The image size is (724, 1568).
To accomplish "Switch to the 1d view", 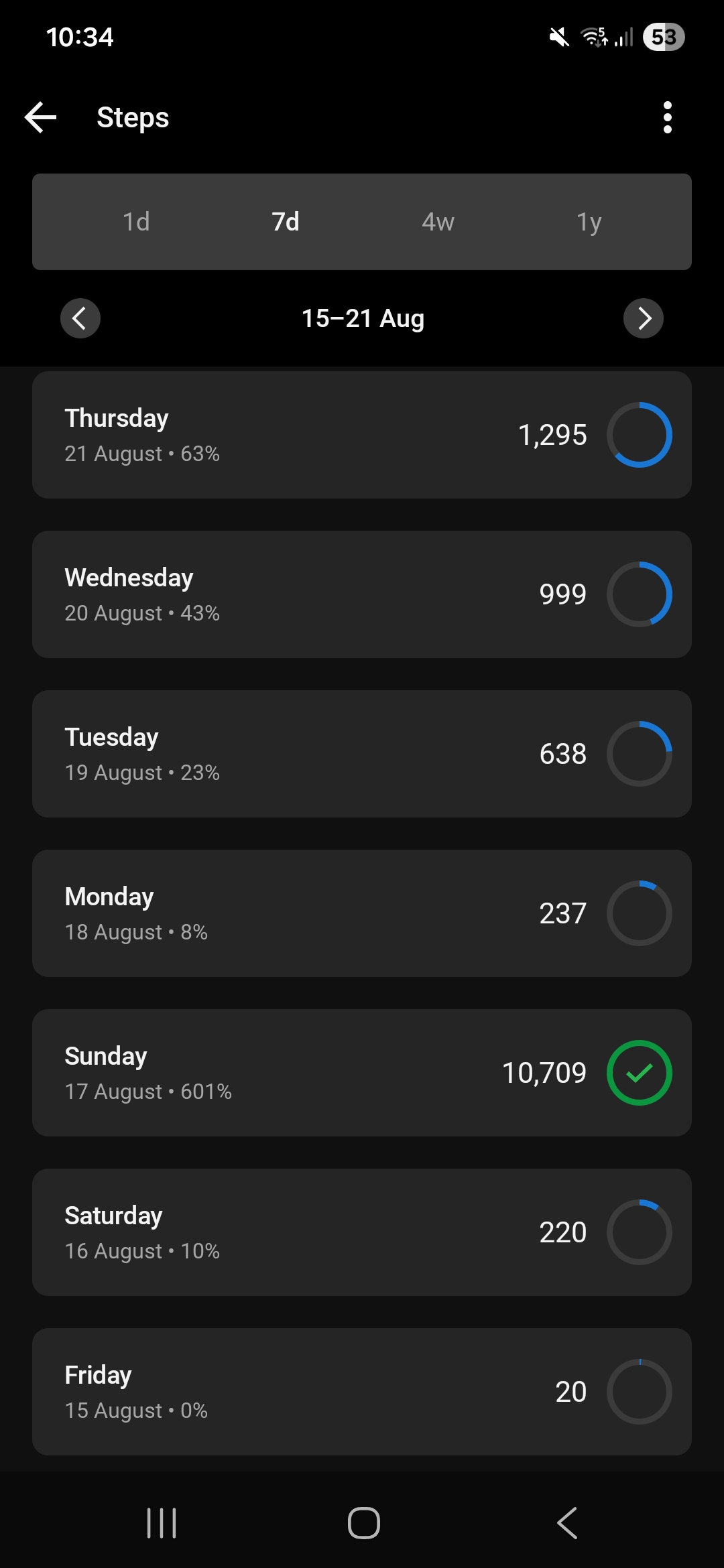I will [136, 222].
